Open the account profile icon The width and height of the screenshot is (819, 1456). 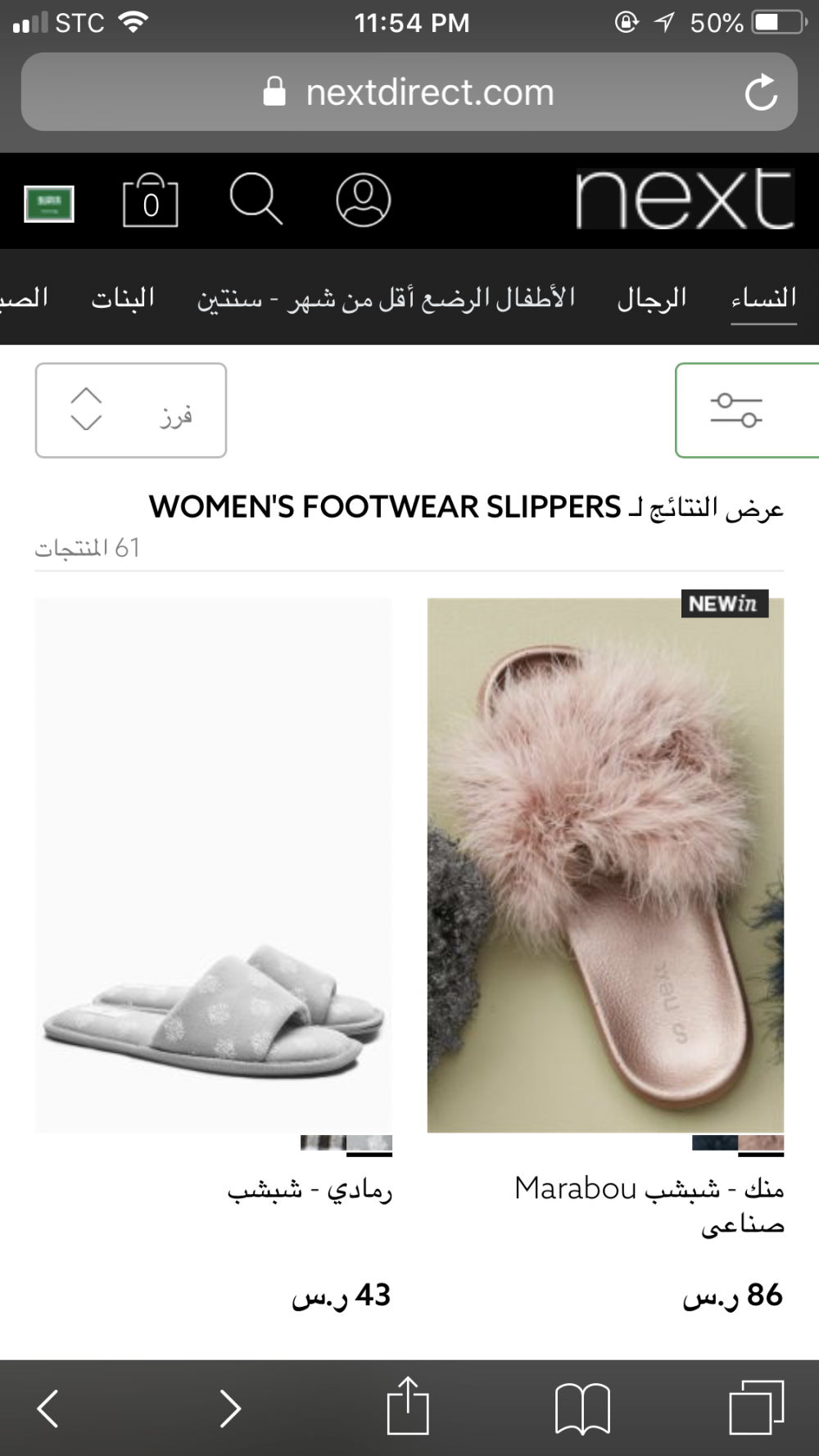pos(363,199)
